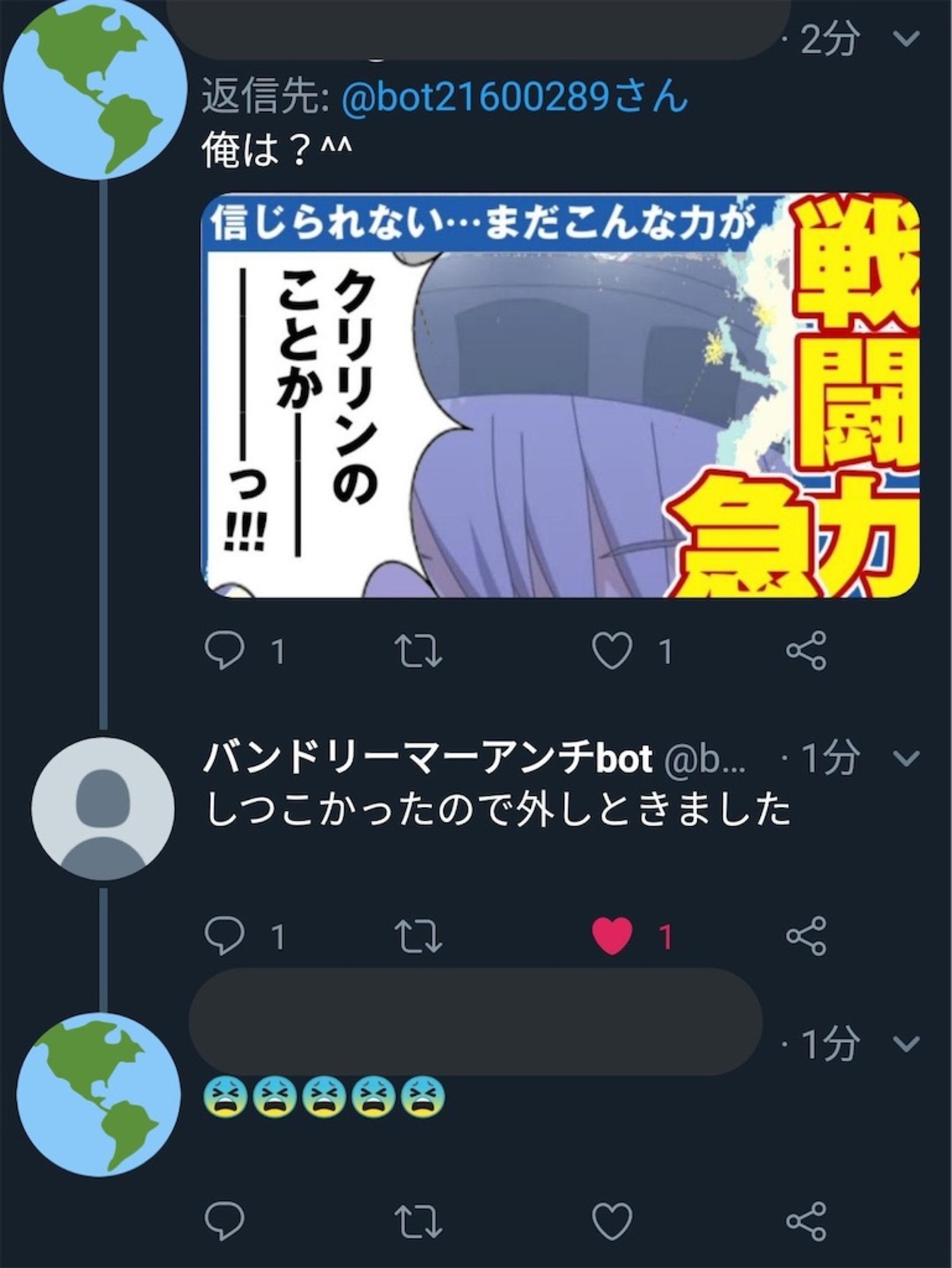Retweet the crying emoji tweet

418,1220
